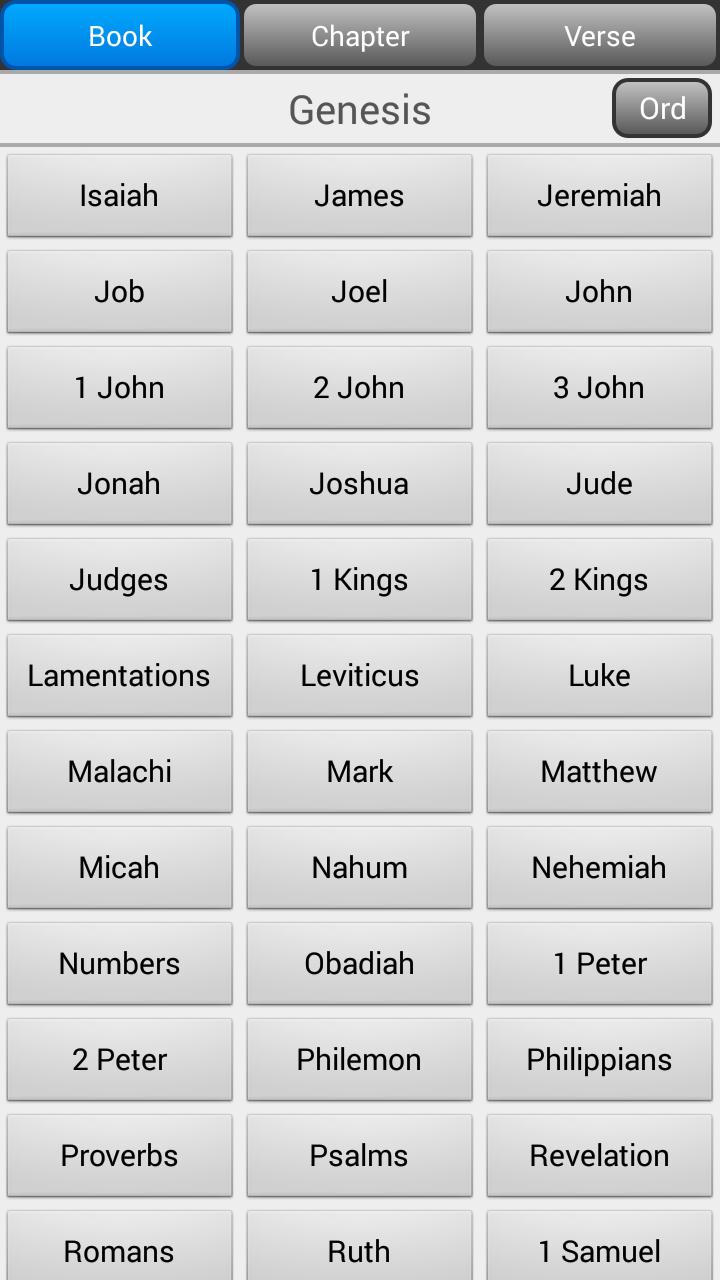Open the book of Lamentations
This screenshot has width=720, height=1280.
[119, 675]
